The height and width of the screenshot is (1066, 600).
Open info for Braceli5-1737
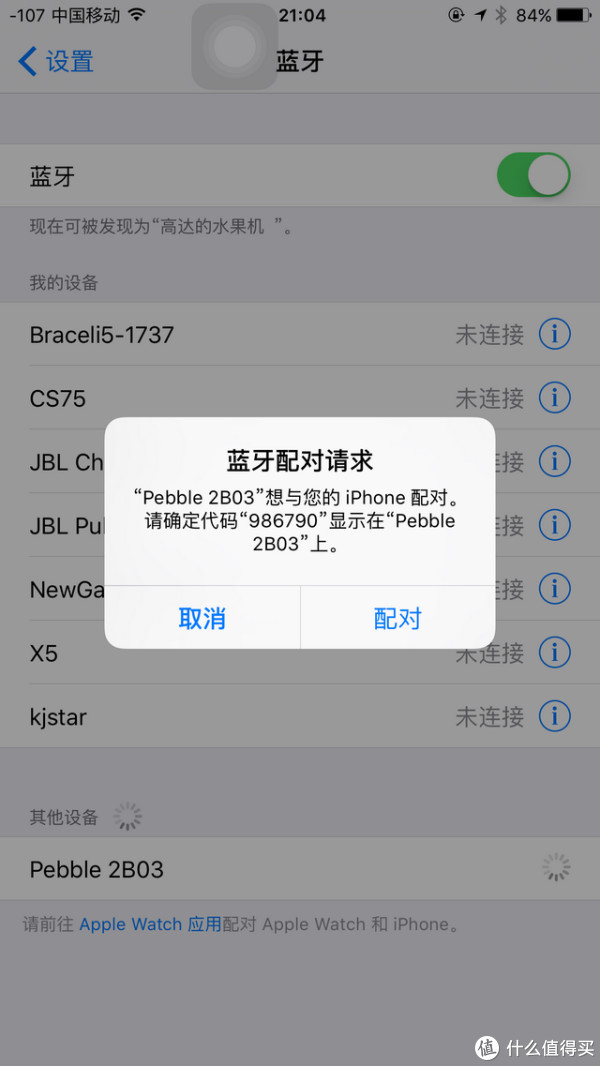coord(554,334)
